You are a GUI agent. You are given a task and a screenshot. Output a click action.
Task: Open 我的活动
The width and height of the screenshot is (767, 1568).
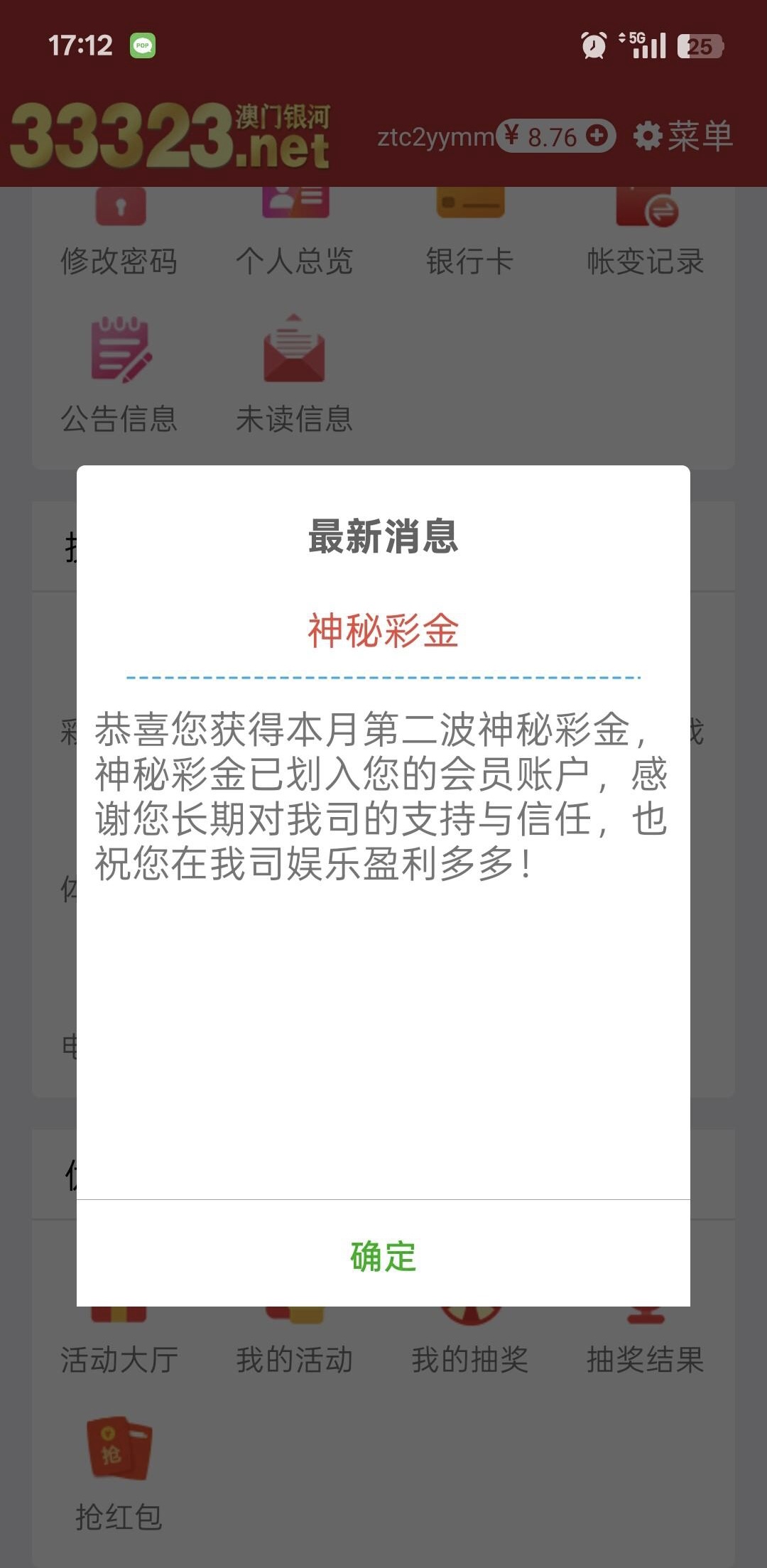[294, 1350]
